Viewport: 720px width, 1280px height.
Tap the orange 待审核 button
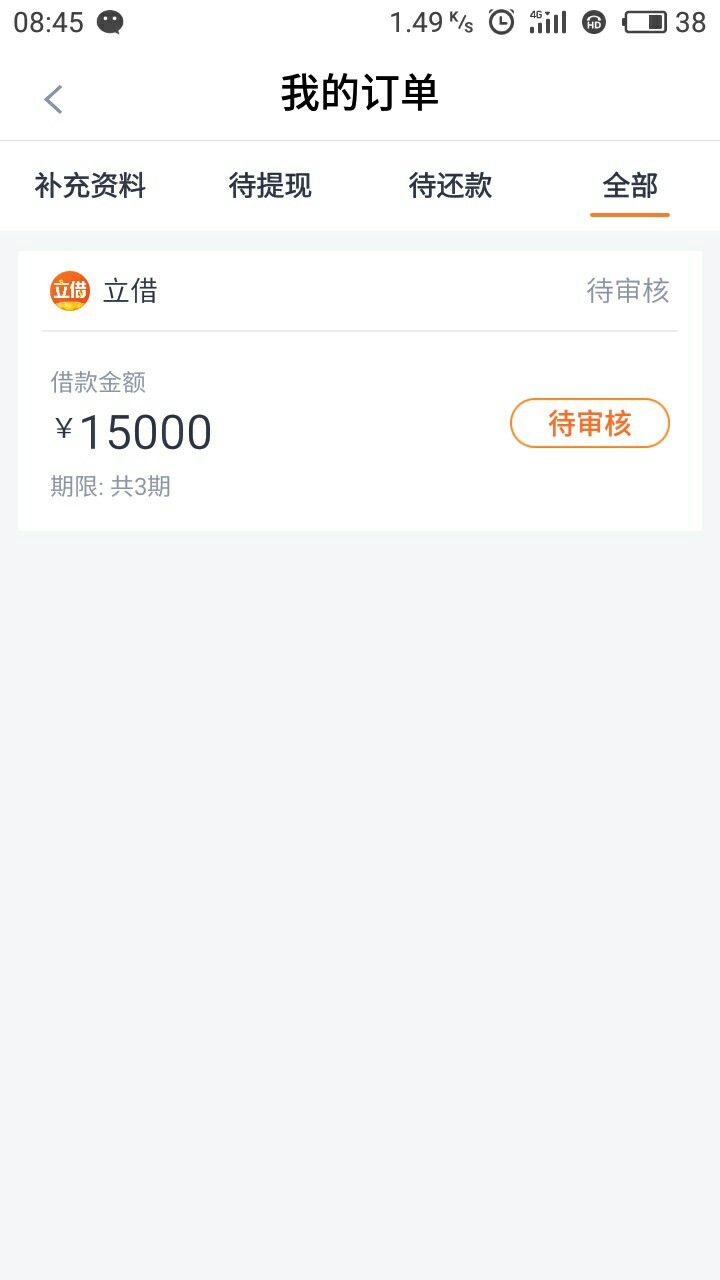coord(590,423)
